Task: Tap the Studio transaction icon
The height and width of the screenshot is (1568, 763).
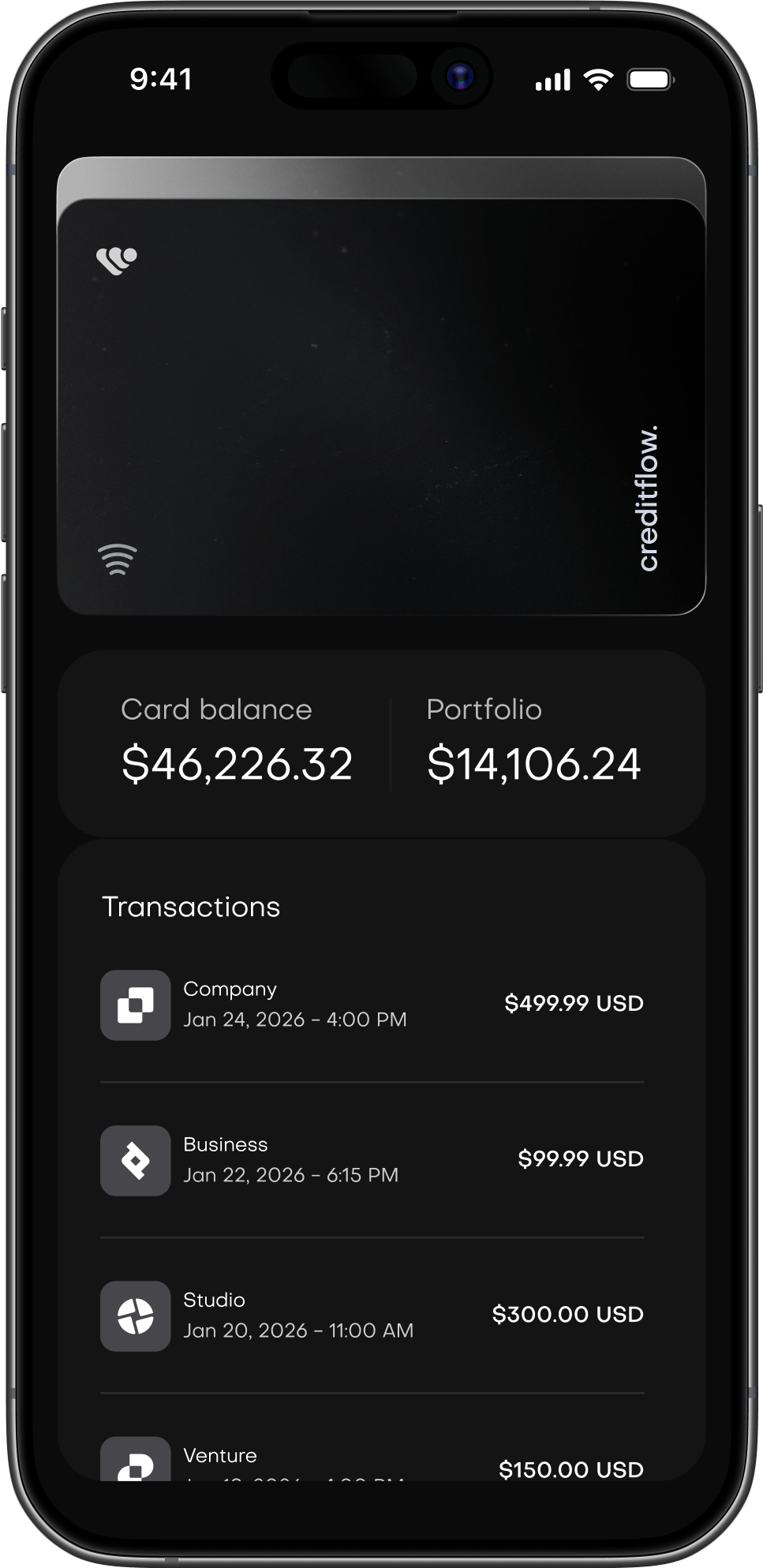Action: pos(136,1315)
